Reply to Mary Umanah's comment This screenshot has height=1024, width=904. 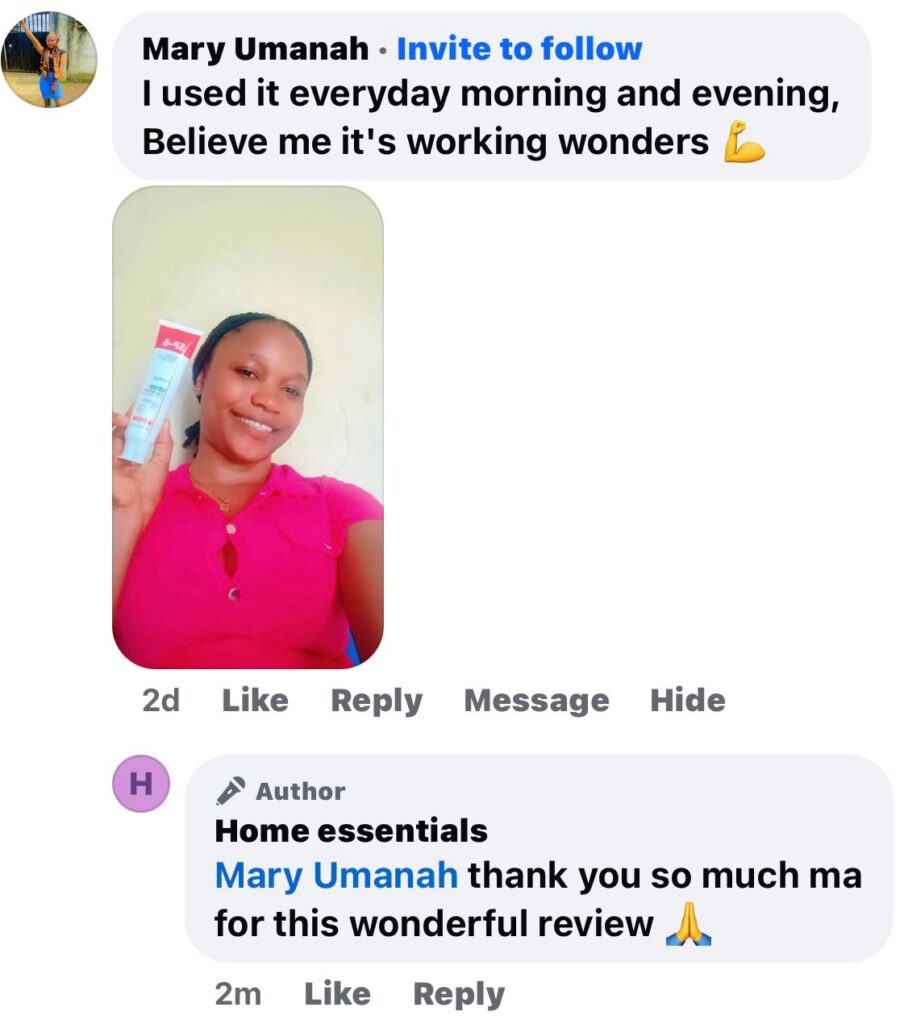click(376, 701)
